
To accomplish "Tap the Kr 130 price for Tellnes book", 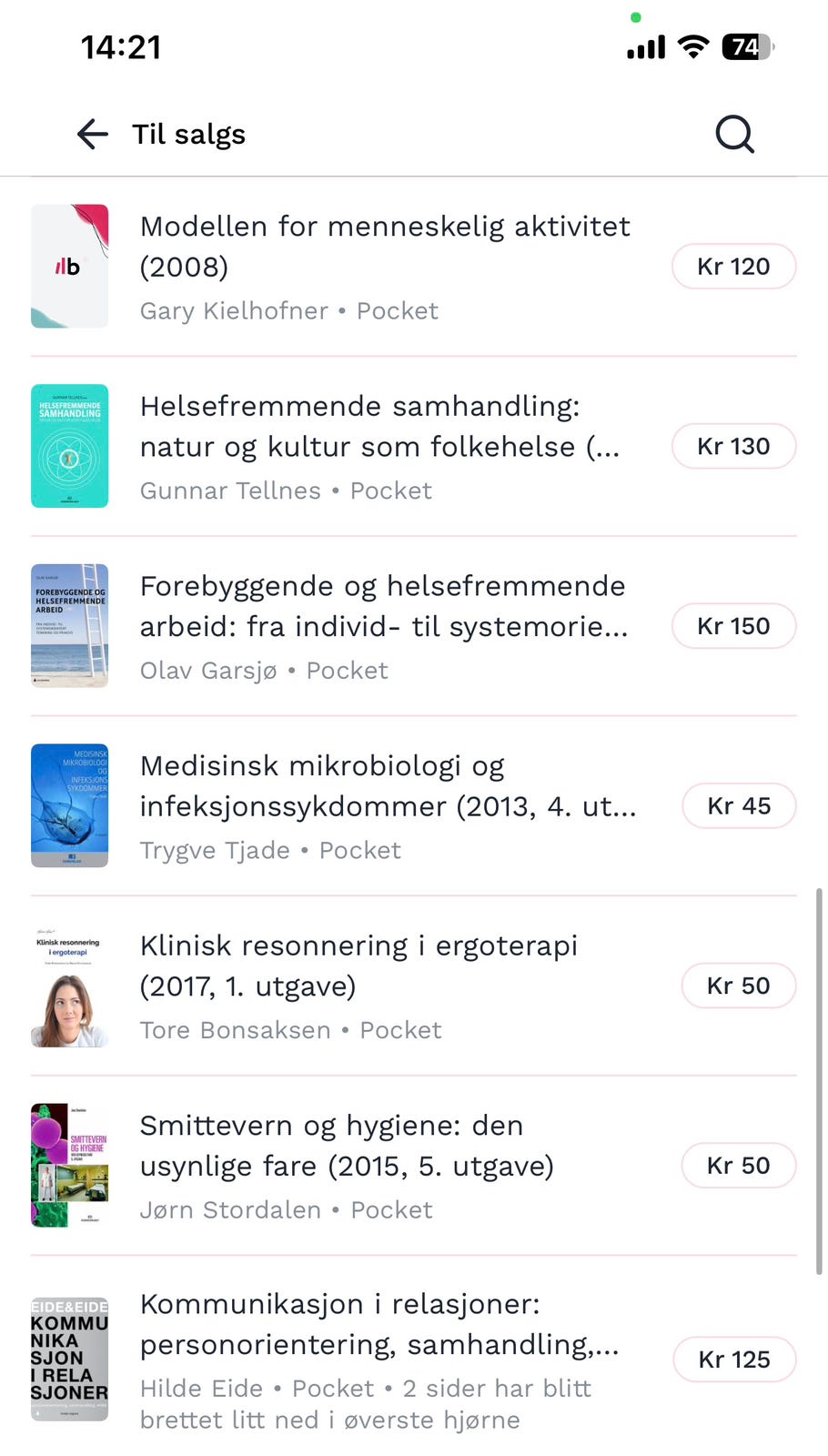I will 733,447.
